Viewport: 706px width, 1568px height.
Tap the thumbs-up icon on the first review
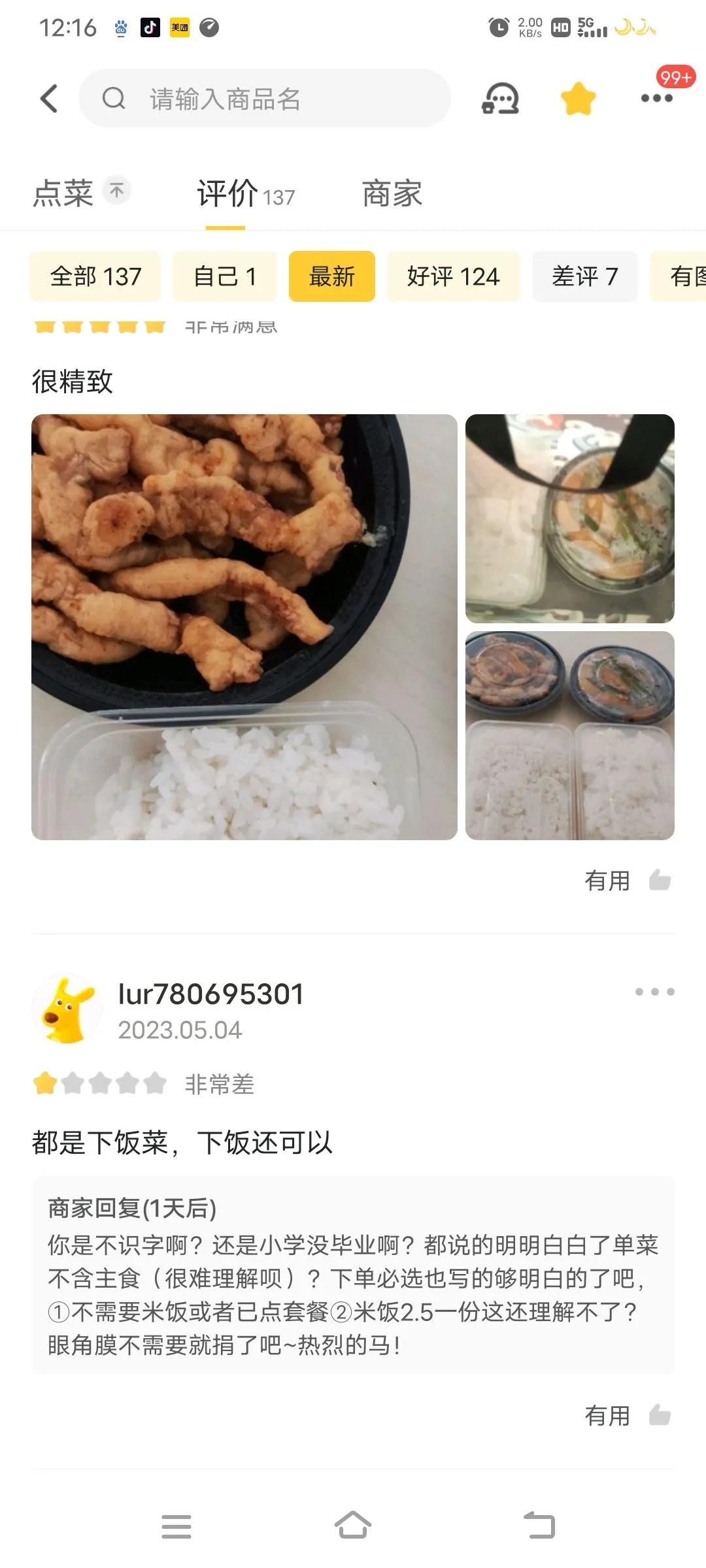(x=660, y=881)
